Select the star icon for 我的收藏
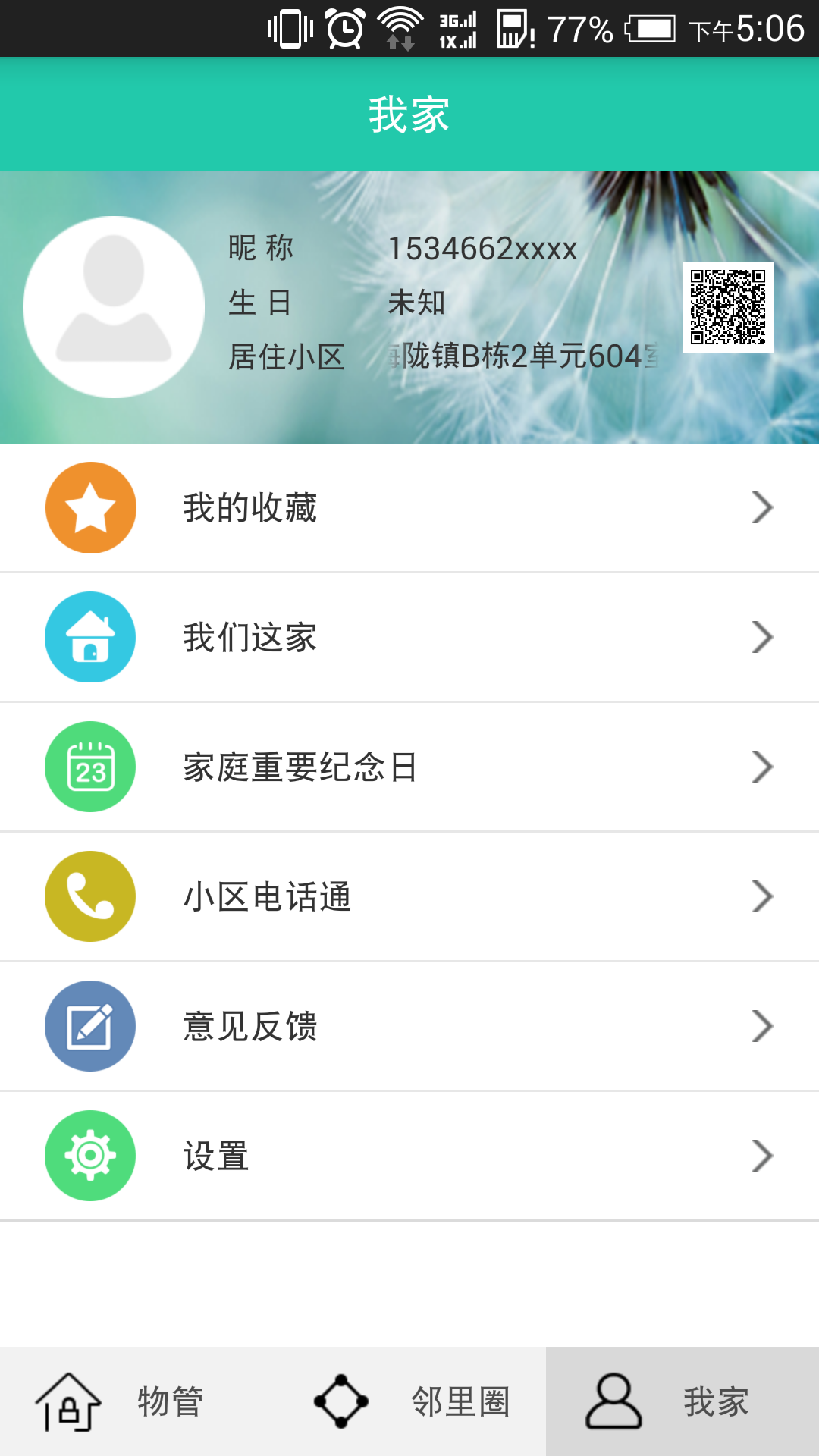 click(x=89, y=507)
